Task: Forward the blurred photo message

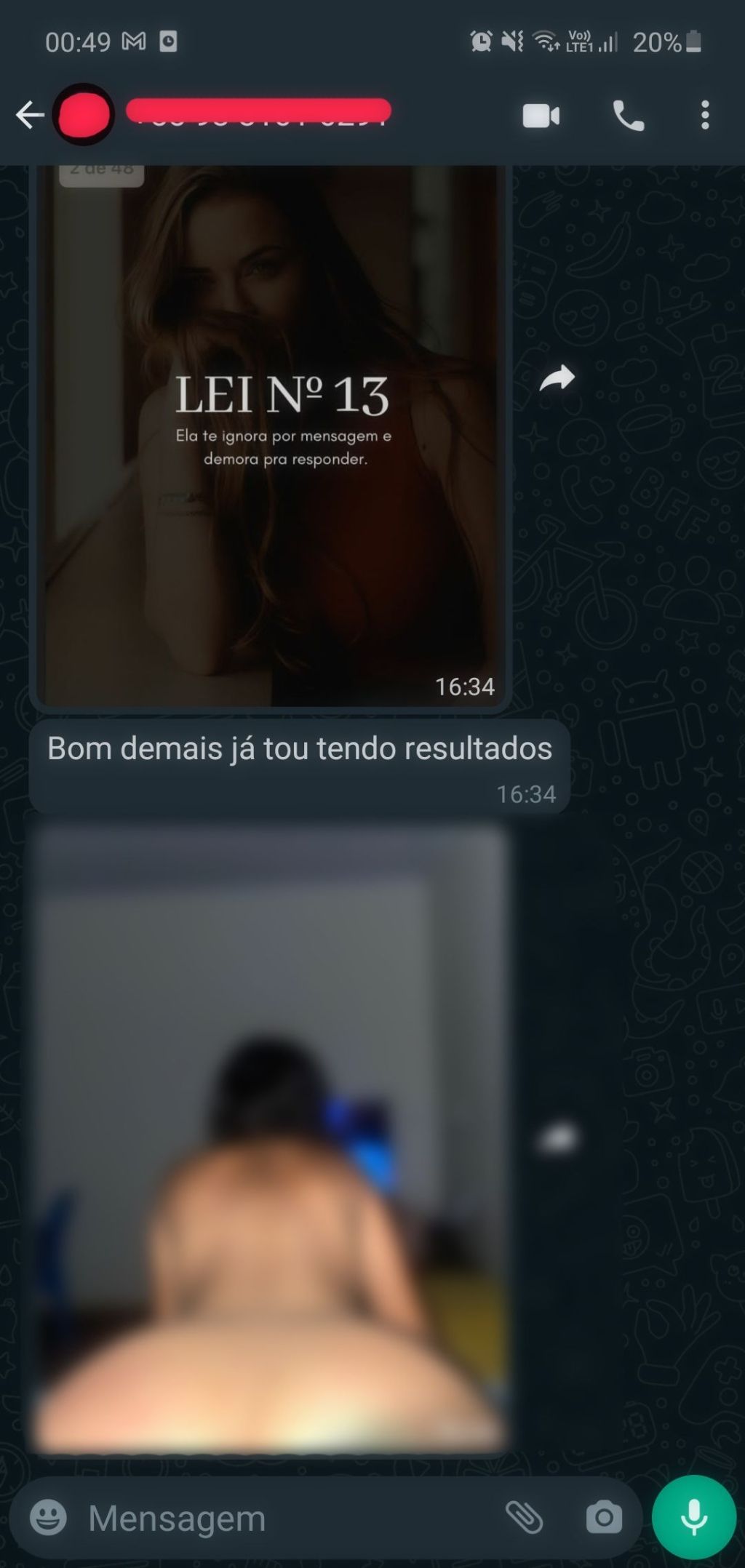Action: point(557,1139)
